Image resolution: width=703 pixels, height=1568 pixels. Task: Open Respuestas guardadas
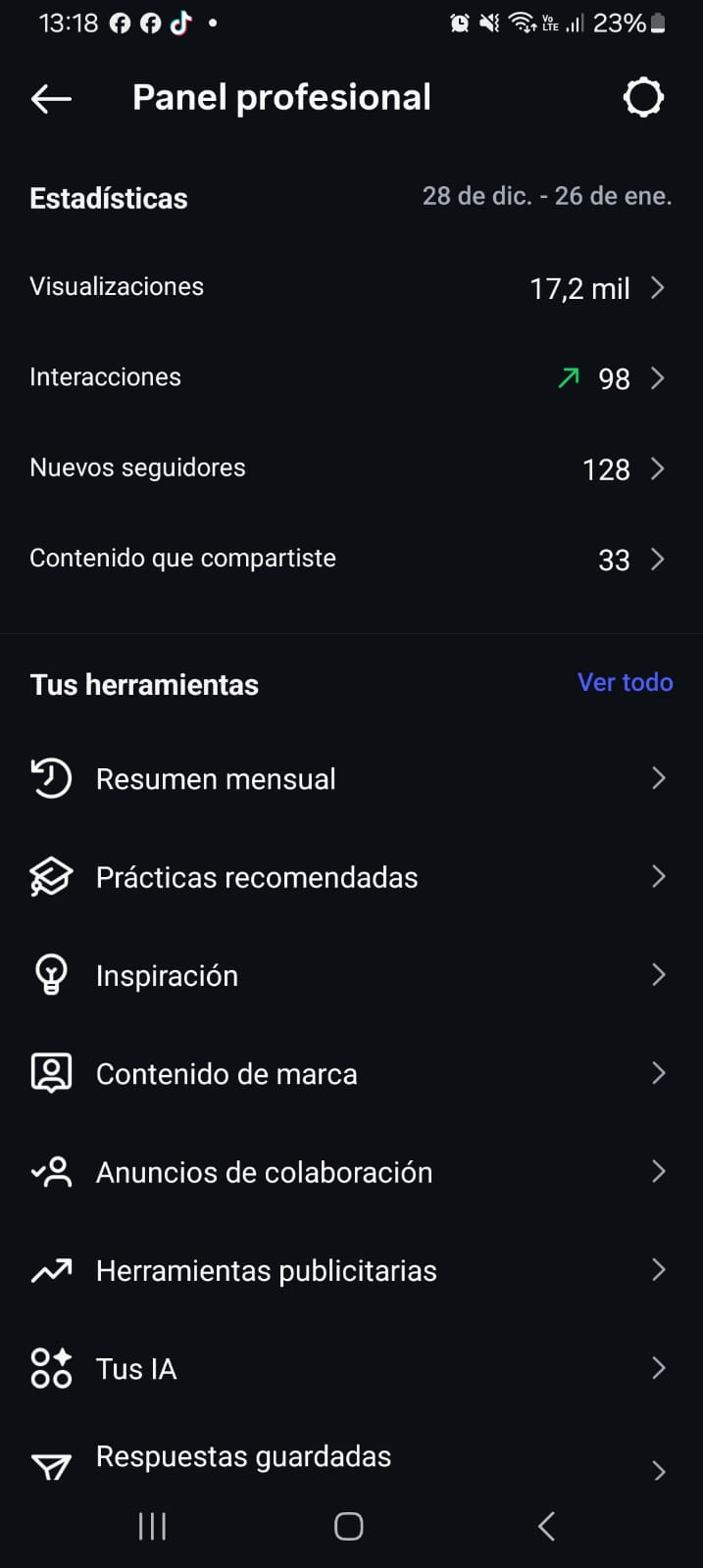pyautogui.click(x=351, y=1460)
